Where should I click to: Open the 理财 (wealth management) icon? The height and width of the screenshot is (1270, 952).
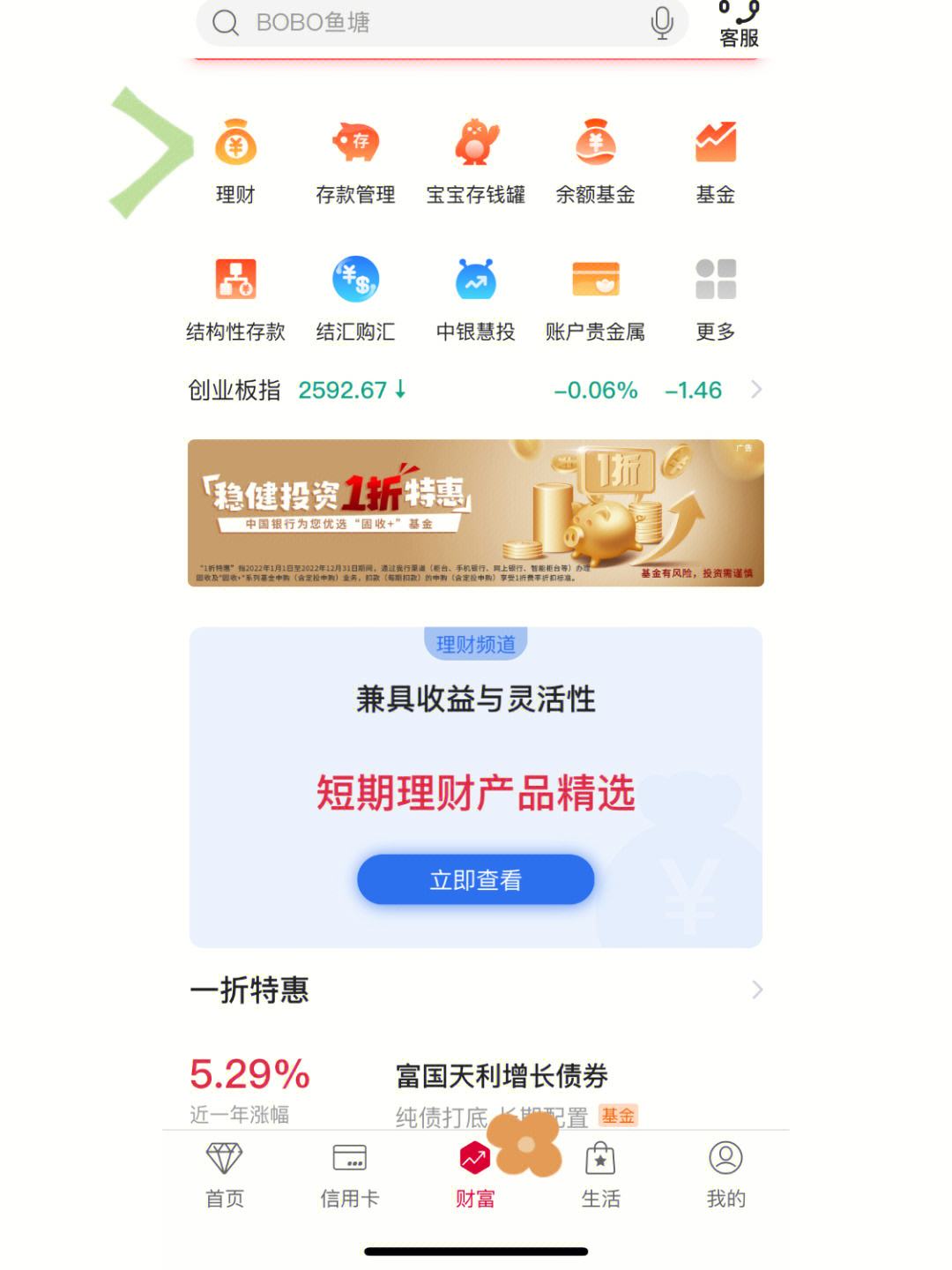pos(234,144)
